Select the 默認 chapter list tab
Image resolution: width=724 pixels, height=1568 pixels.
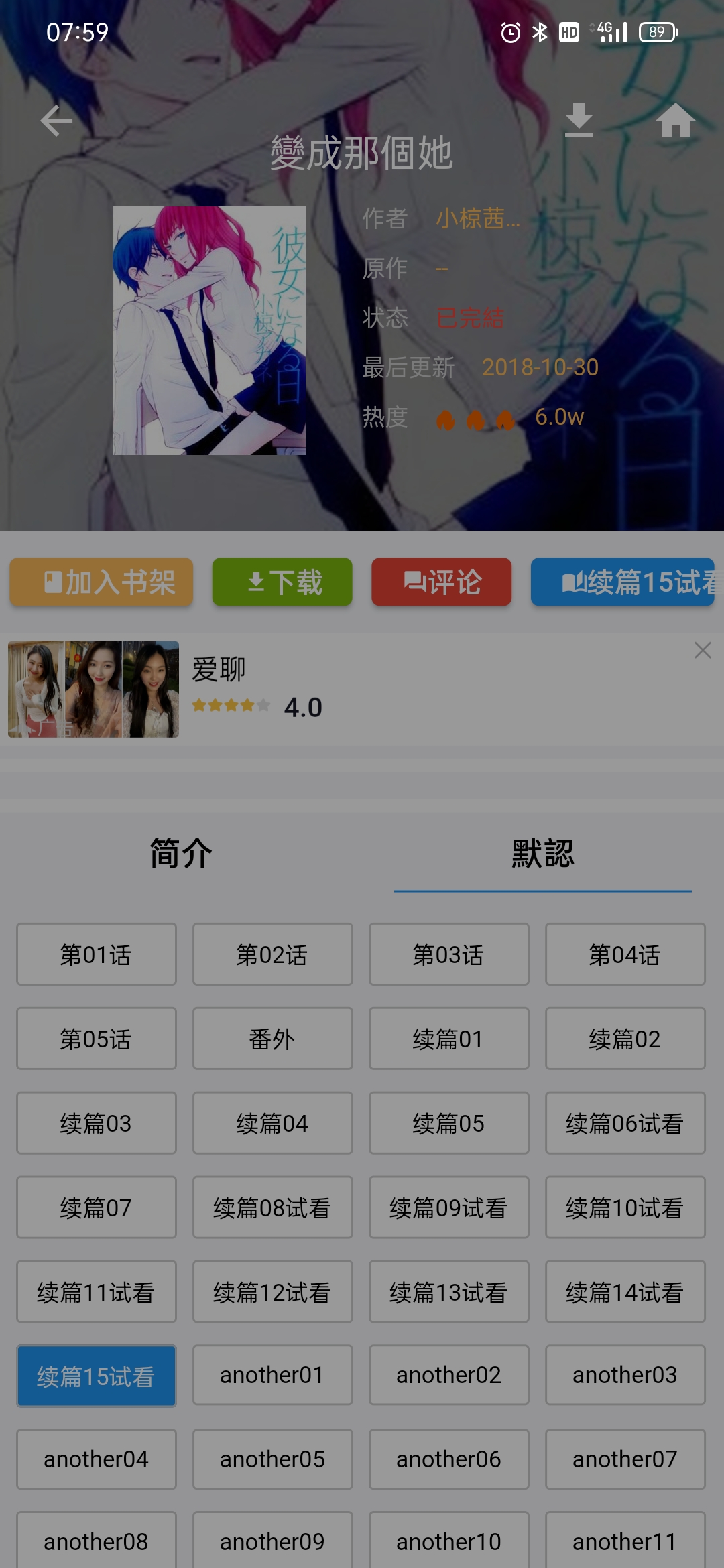point(542,854)
